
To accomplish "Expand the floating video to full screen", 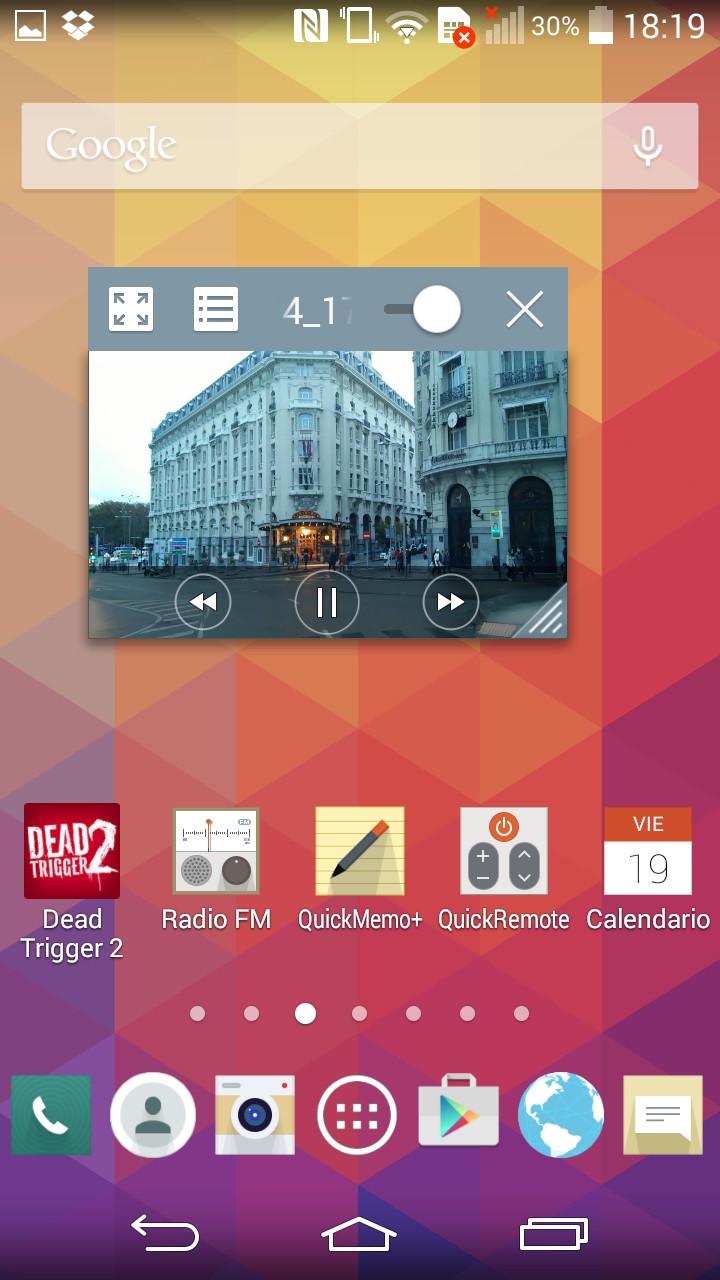I will pyautogui.click(x=131, y=309).
